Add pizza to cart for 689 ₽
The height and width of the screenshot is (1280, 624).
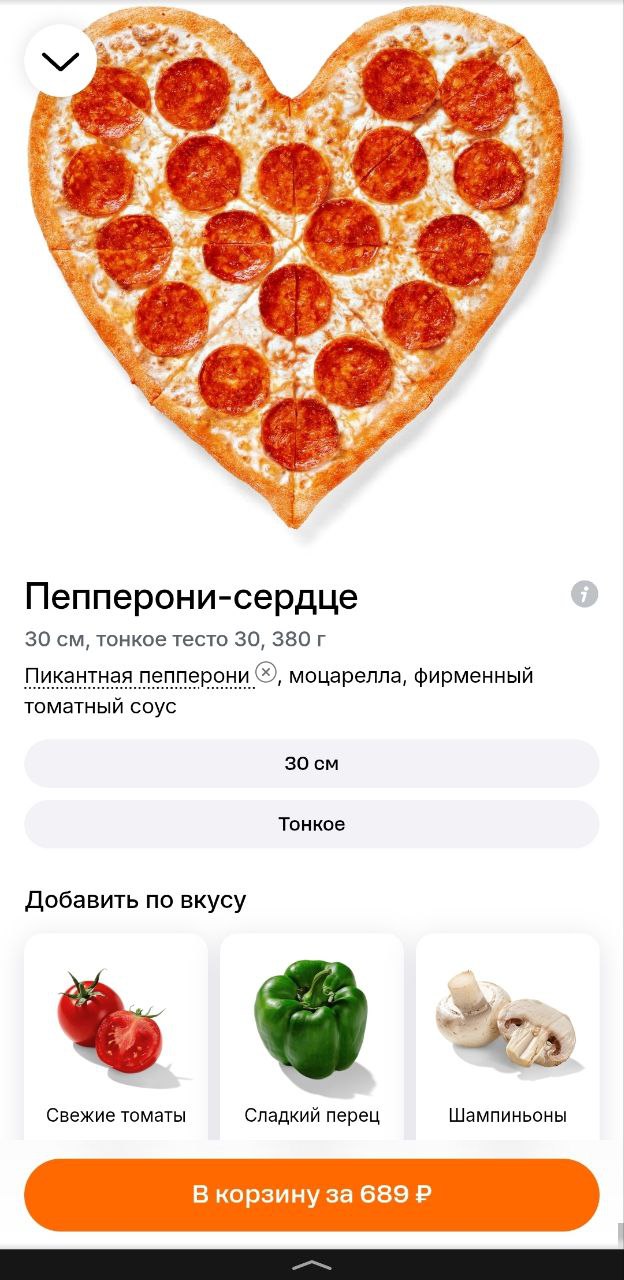tap(311, 1194)
